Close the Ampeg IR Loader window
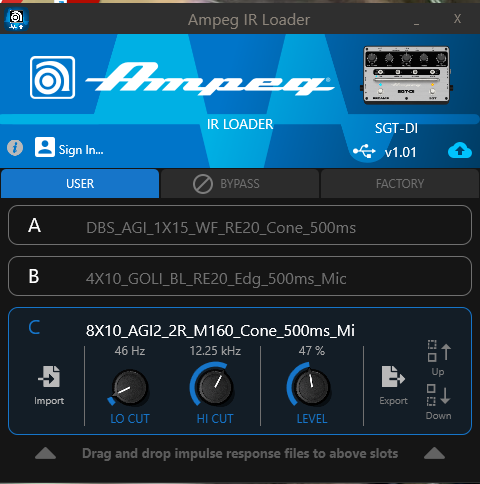 (x=457, y=19)
